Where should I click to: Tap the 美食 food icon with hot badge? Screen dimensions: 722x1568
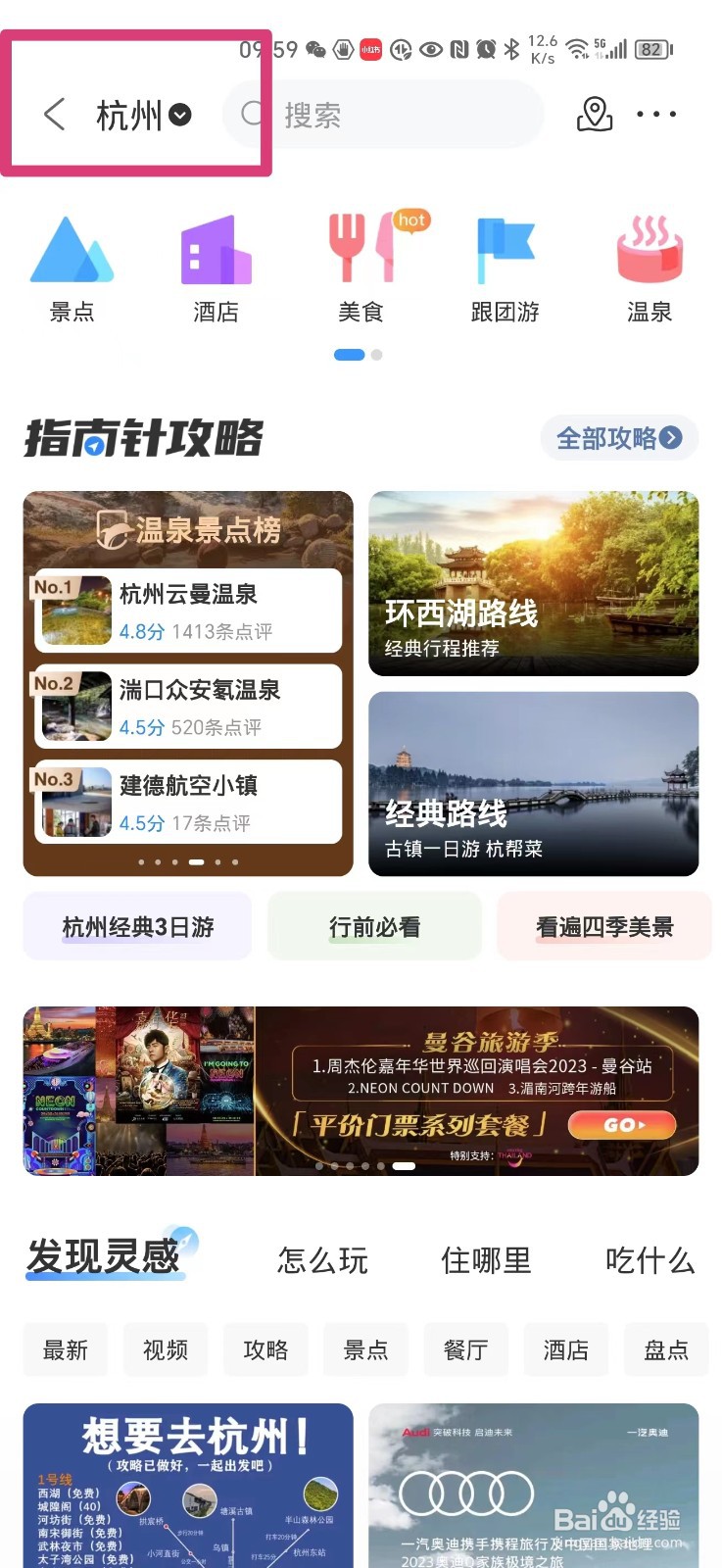(x=360, y=255)
